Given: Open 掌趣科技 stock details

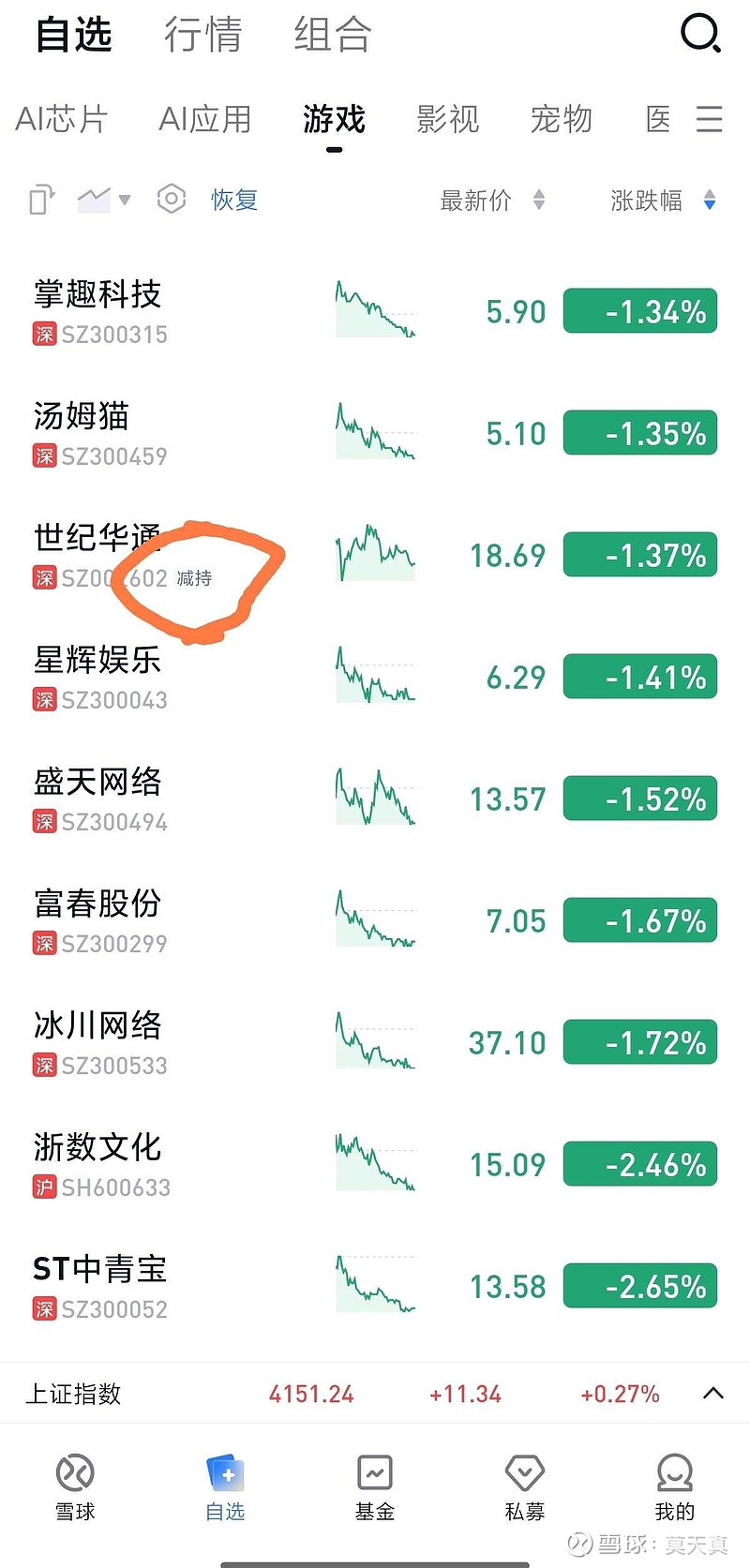Looking at the screenshot, I should 97,294.
